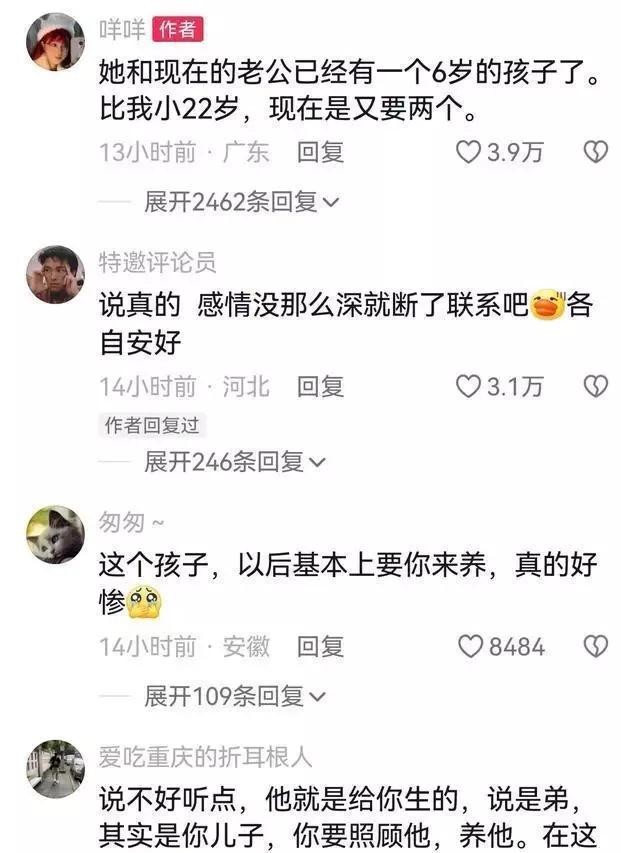Expand 2462 replies under 咩咩's comment
The image size is (621, 853).
tap(242, 202)
